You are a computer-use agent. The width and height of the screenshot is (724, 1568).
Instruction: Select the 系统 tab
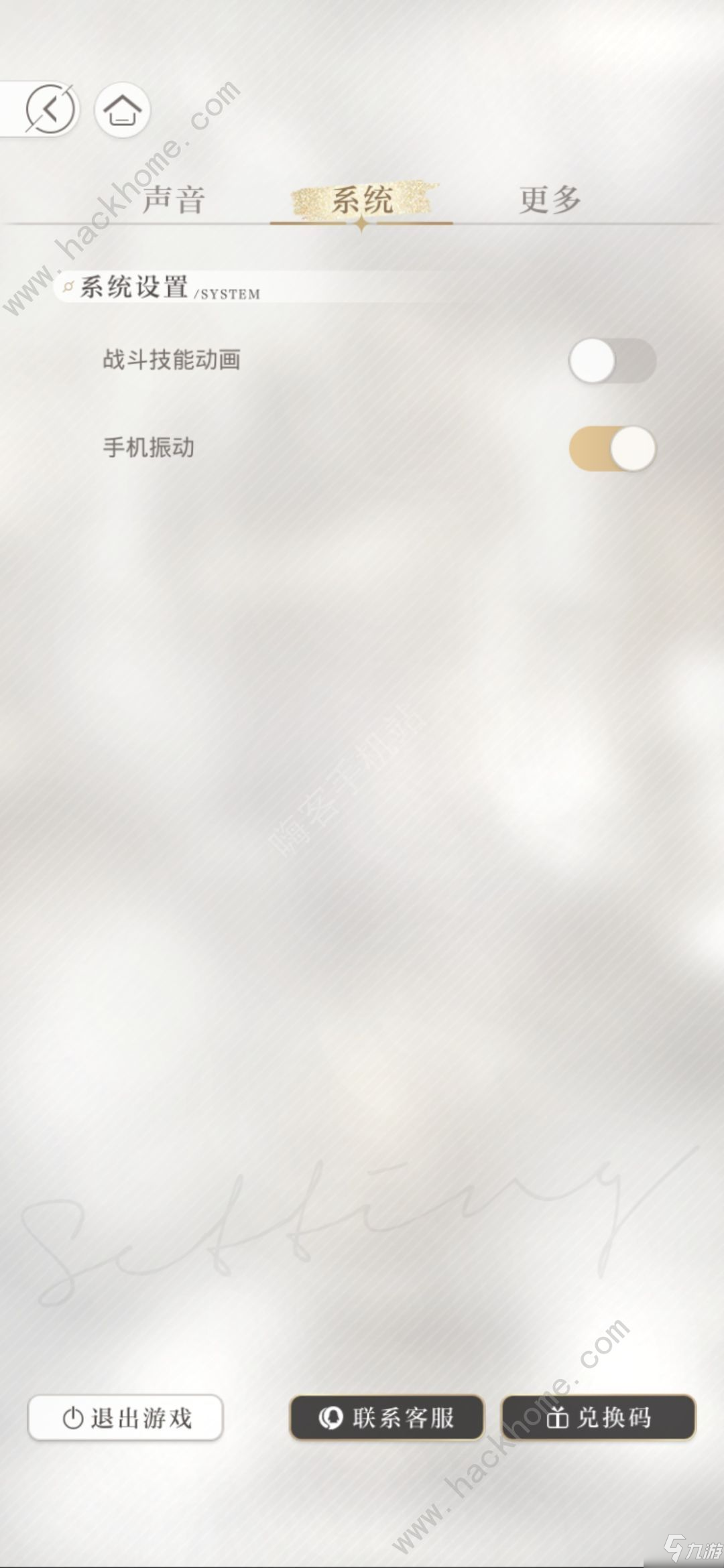pyautogui.click(x=362, y=200)
